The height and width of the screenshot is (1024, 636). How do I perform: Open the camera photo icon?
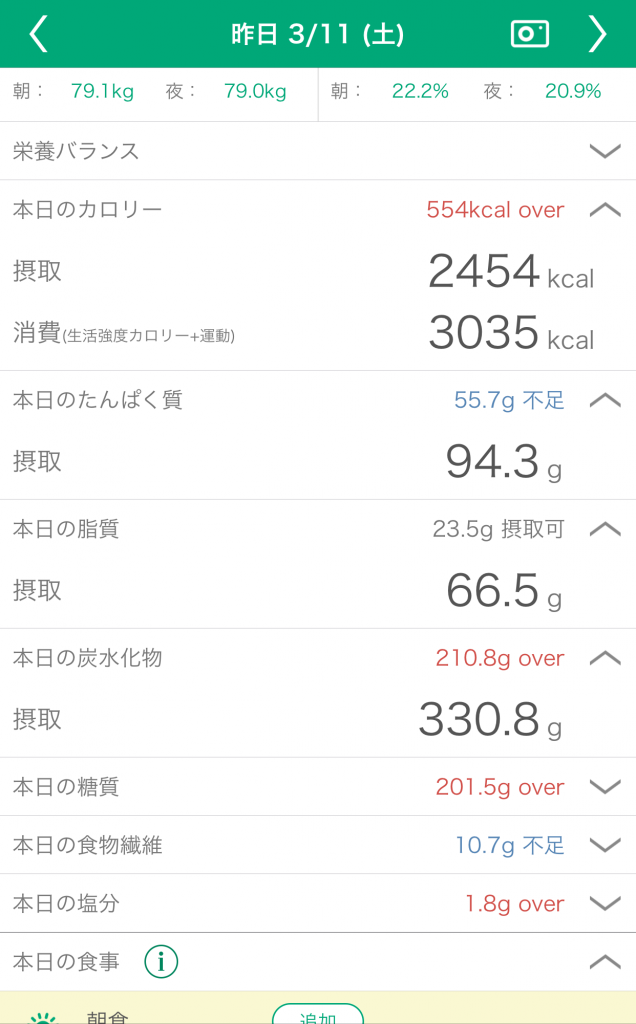tap(530, 34)
